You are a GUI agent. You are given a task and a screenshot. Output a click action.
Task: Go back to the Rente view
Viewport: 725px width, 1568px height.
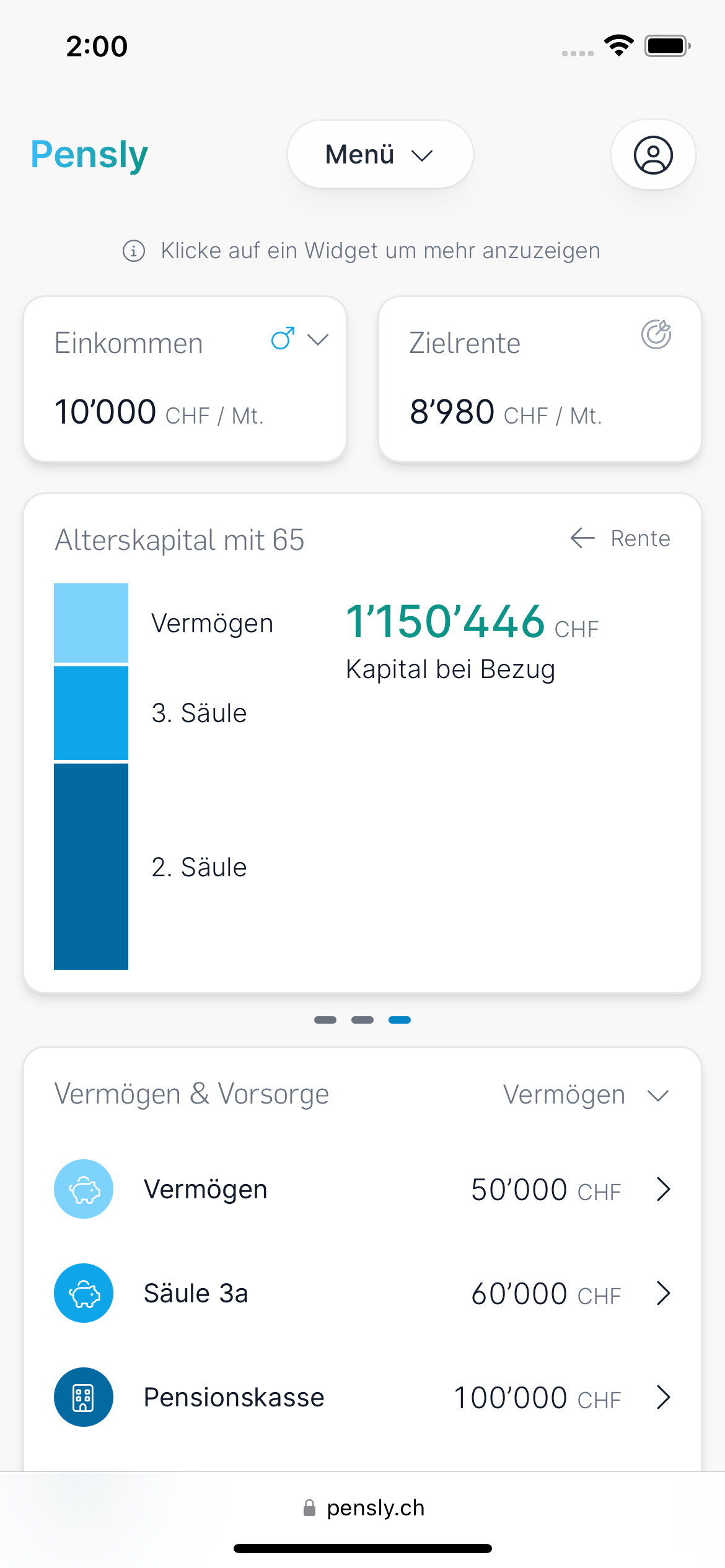pos(620,538)
